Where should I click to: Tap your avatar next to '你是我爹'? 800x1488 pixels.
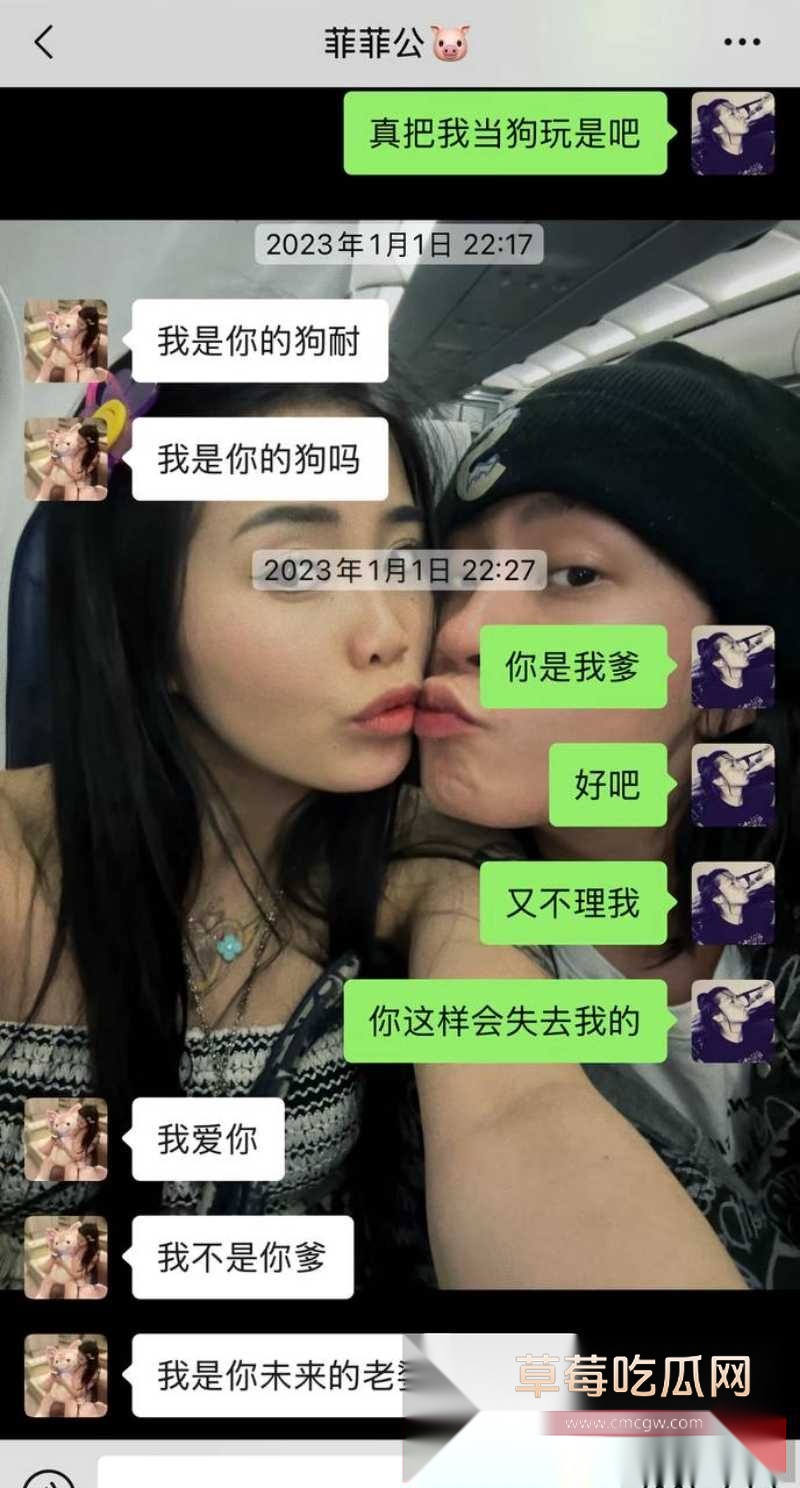point(735,667)
